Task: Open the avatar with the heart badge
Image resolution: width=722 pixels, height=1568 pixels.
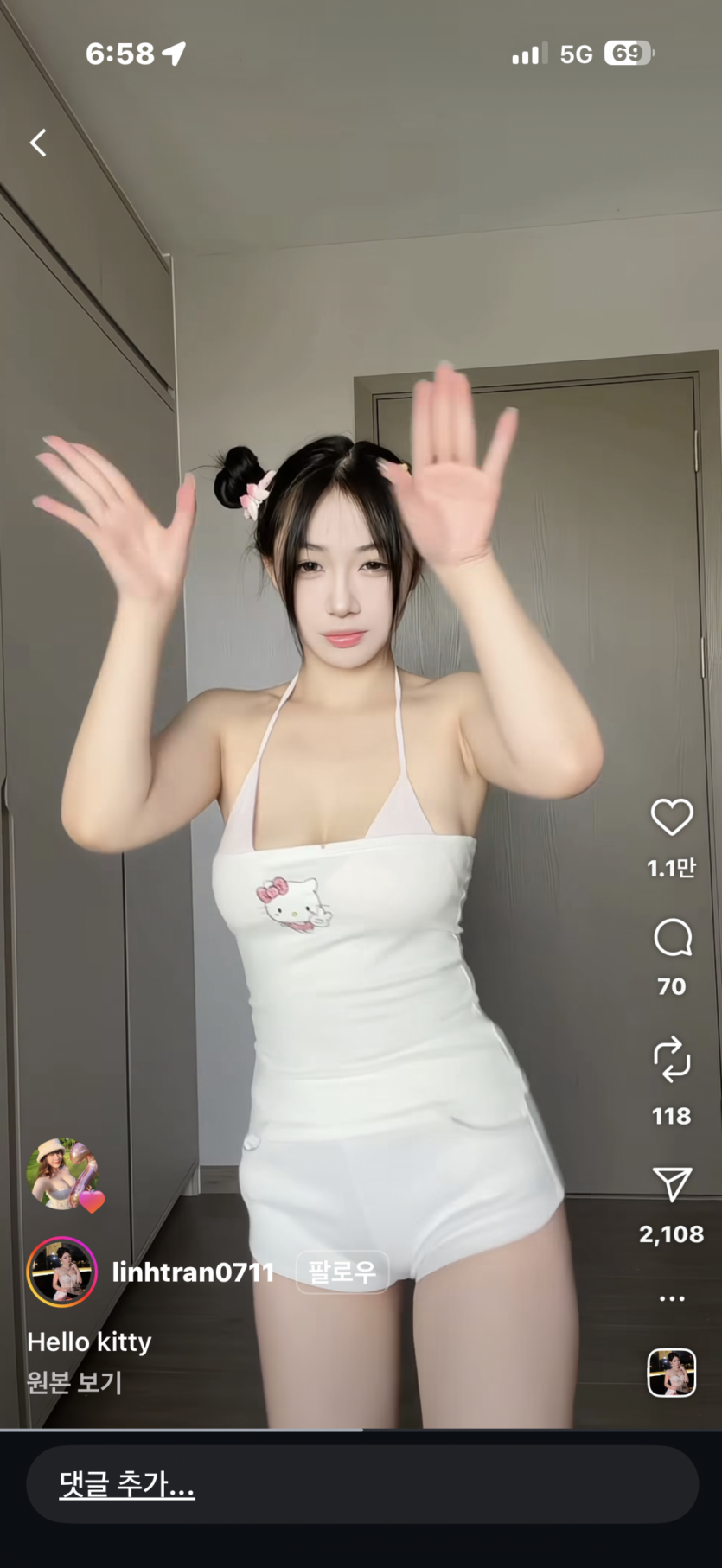Action: (64, 1174)
